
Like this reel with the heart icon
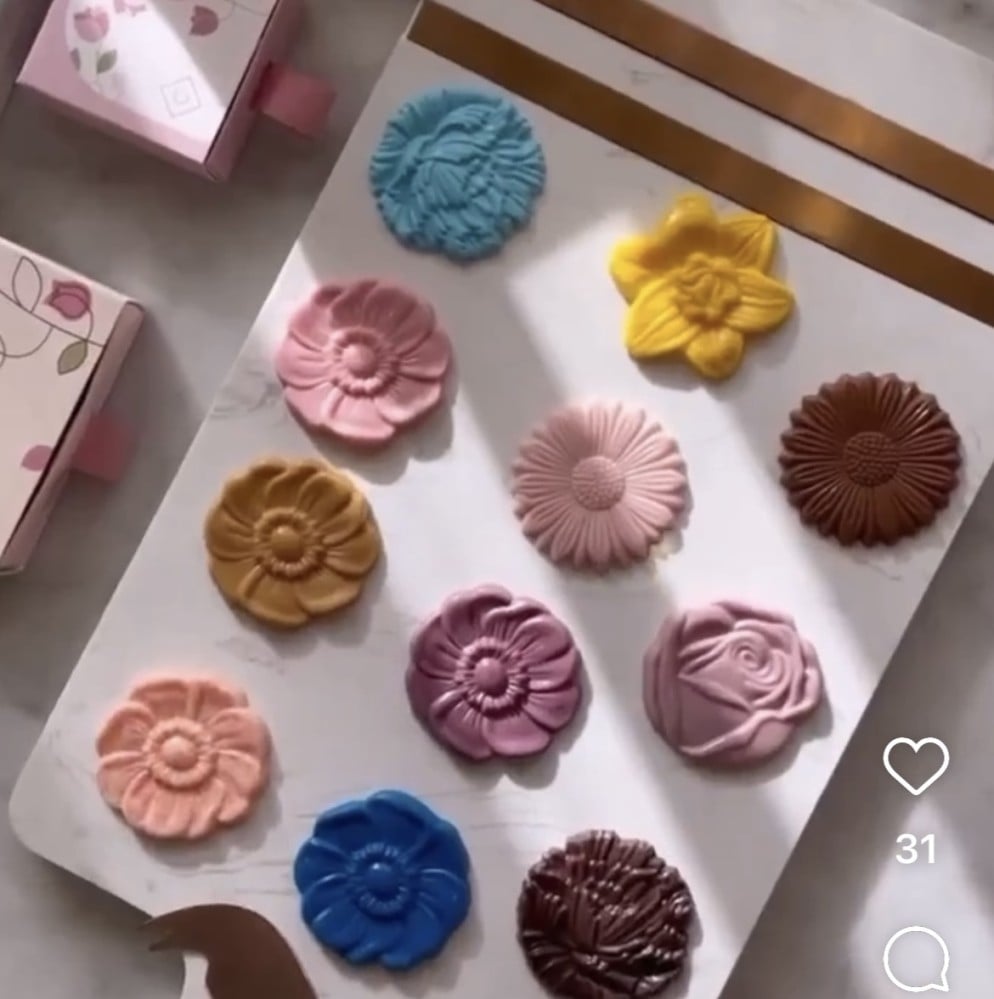[x=915, y=767]
